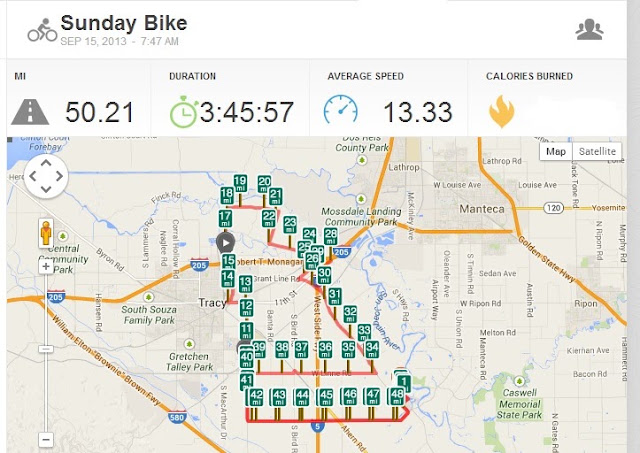Tap the 32 mi route marker
This screenshot has width=640, height=453.
tap(350, 315)
